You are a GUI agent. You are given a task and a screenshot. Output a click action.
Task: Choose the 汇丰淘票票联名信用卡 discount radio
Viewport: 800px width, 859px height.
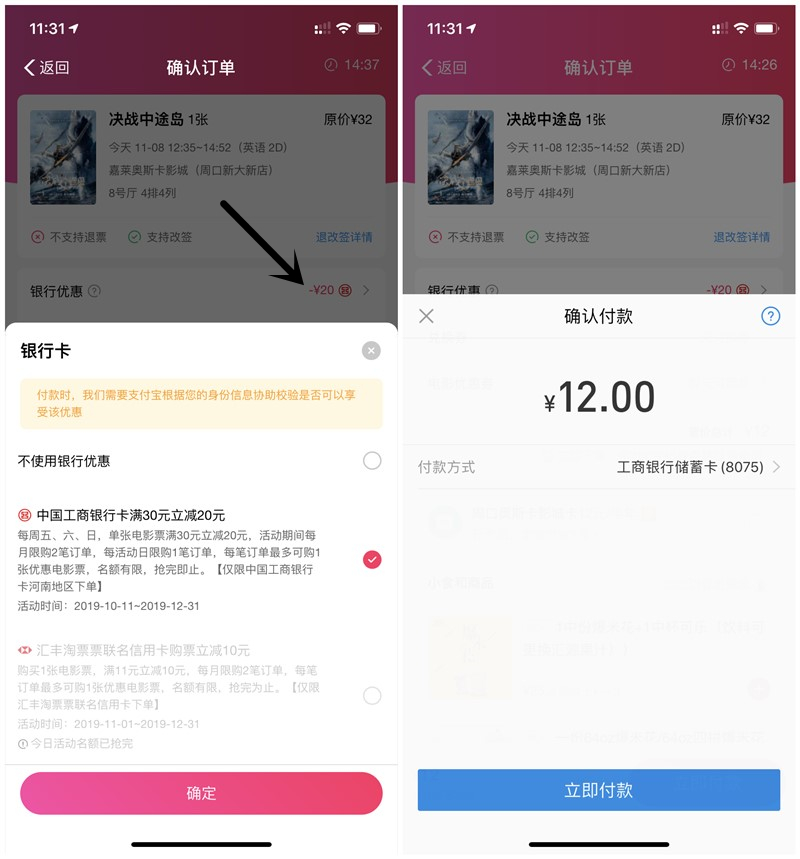(x=371, y=697)
